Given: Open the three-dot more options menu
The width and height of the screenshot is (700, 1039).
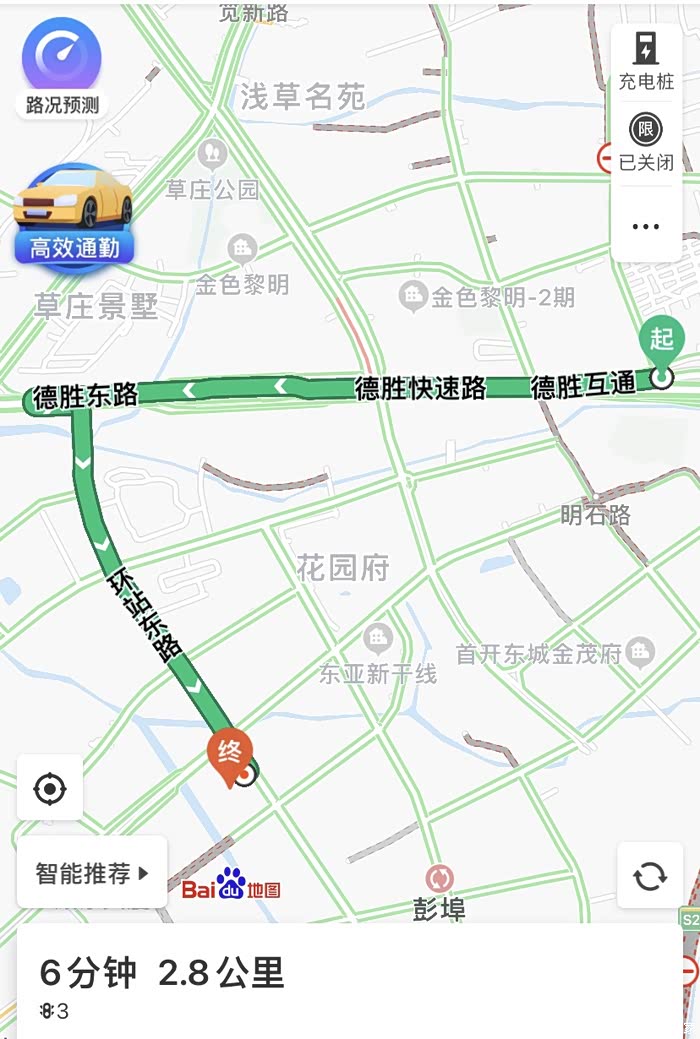Looking at the screenshot, I should coord(646,226).
